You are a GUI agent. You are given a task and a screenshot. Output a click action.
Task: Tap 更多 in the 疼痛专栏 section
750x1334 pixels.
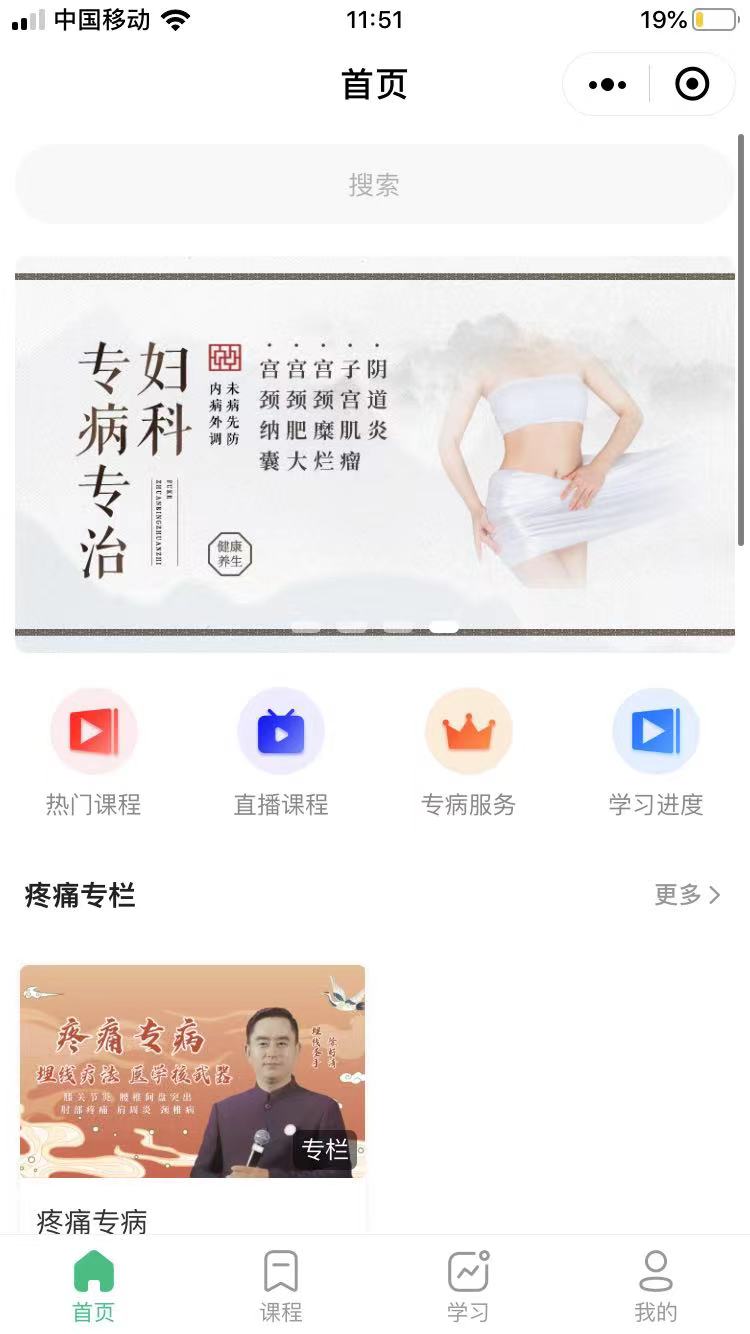point(687,895)
